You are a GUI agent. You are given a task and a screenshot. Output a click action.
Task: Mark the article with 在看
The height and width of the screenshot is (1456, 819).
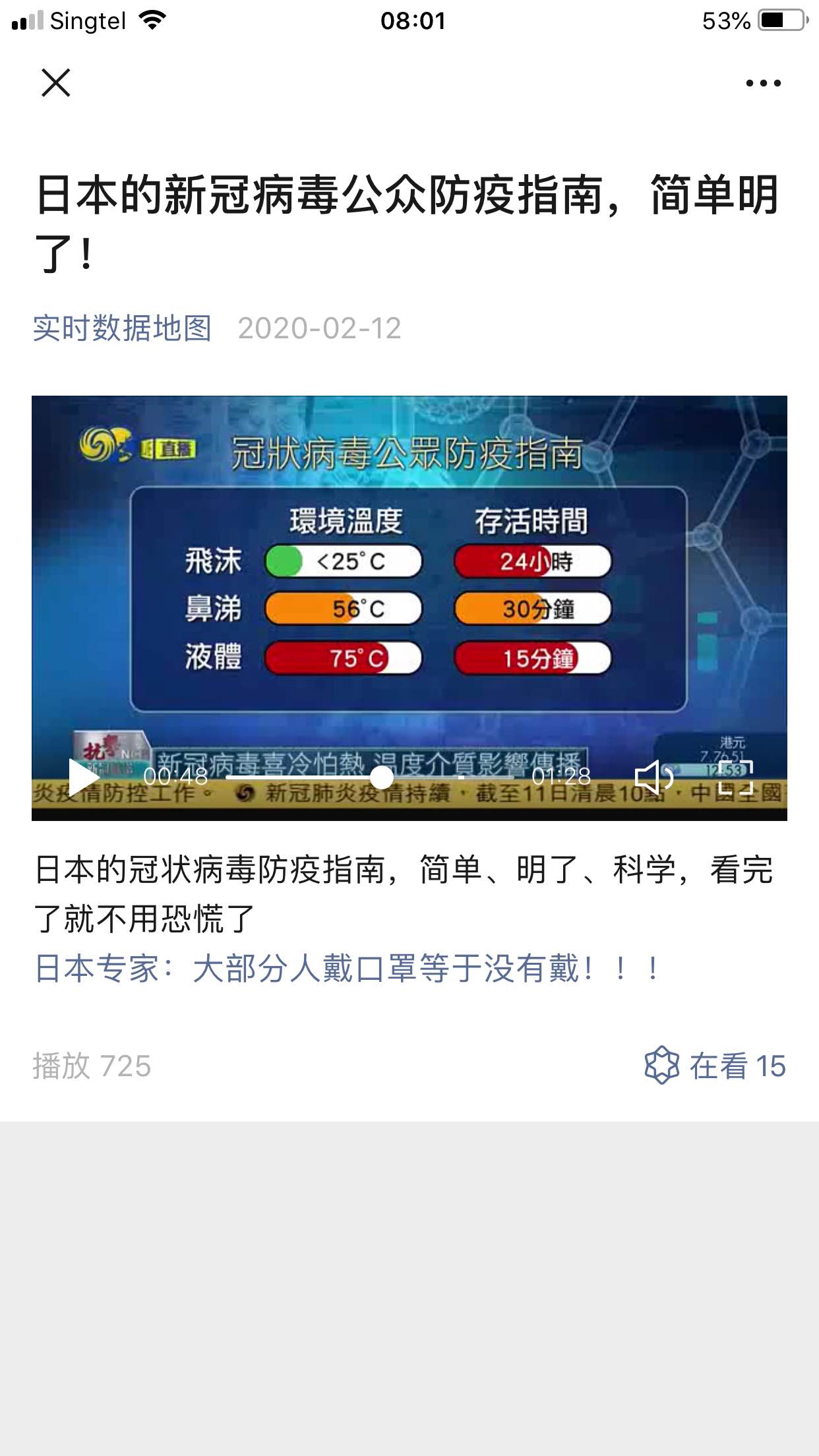[715, 1066]
